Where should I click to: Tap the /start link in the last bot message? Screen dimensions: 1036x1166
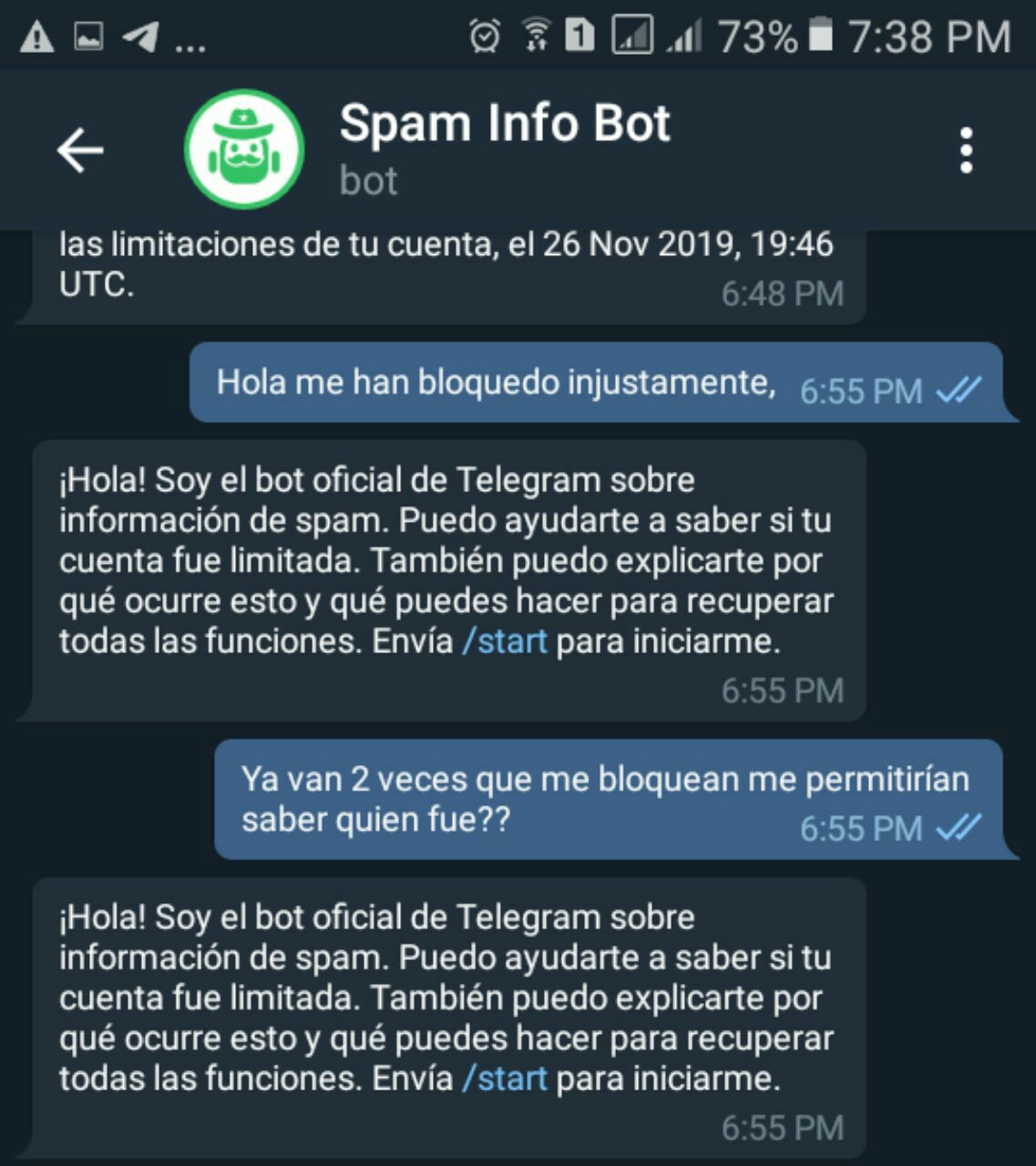tap(505, 1079)
